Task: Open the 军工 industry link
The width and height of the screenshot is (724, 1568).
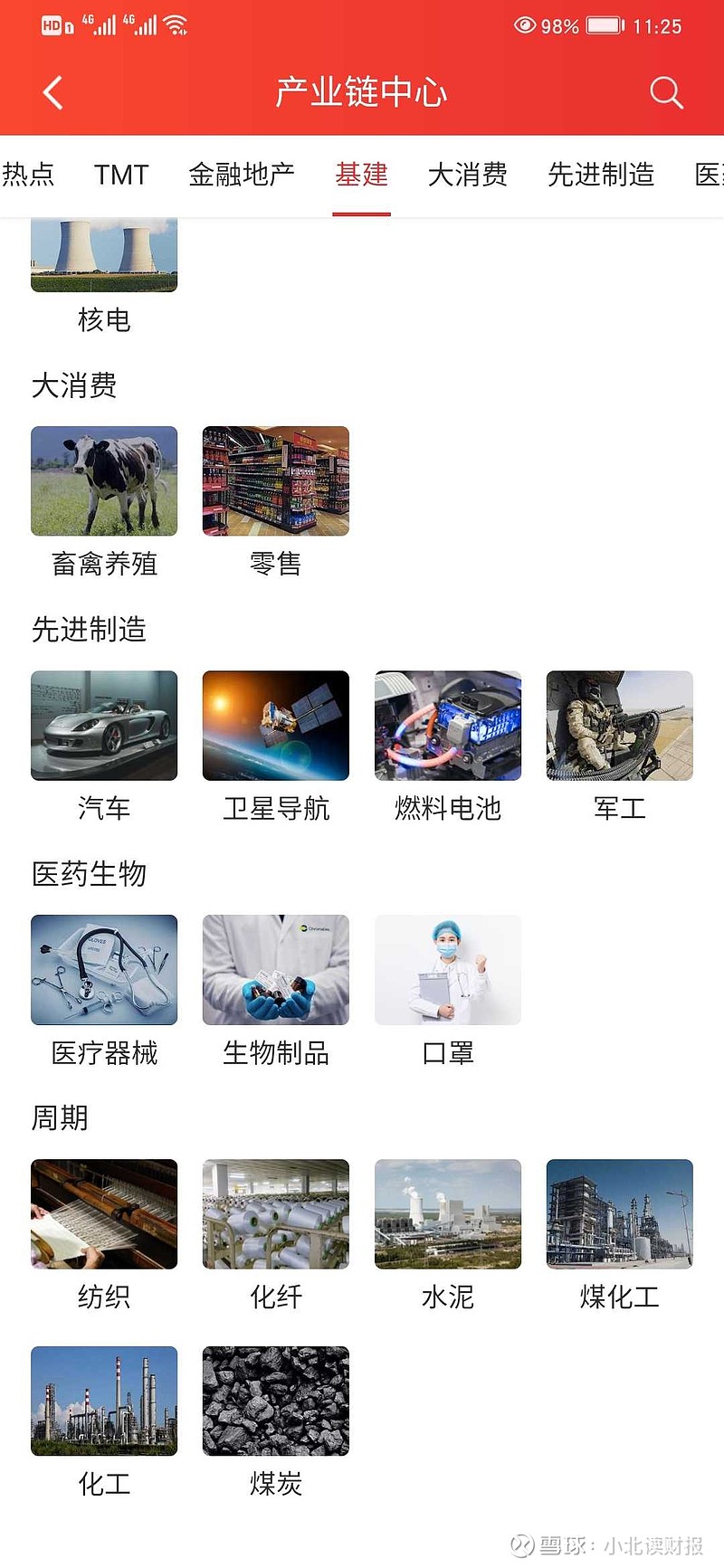Action: [619, 725]
